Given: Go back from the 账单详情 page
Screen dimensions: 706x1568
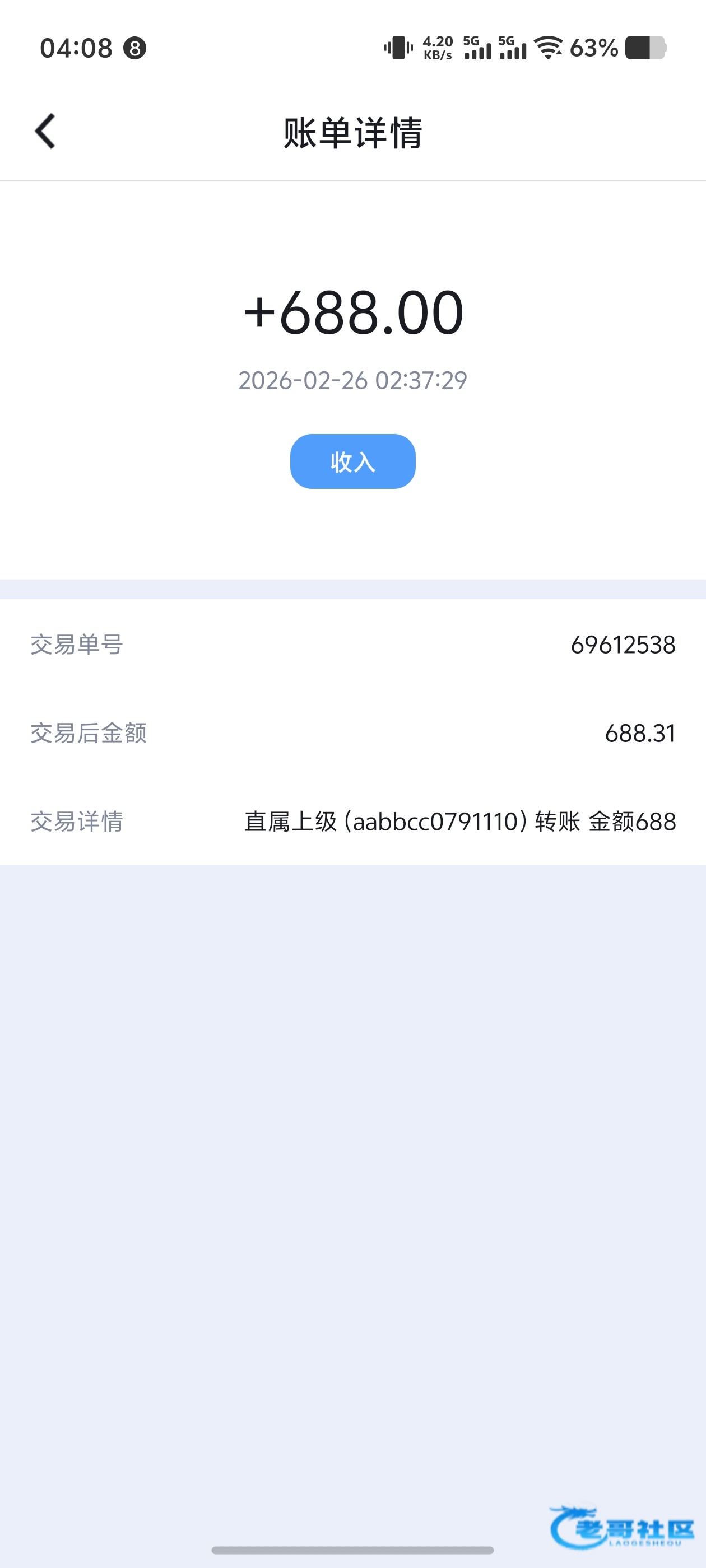Looking at the screenshot, I should pyautogui.click(x=45, y=132).
